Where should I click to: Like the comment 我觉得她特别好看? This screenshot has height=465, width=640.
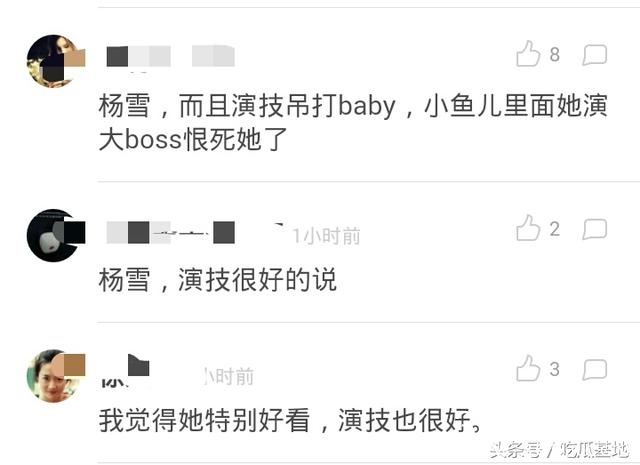[528, 369]
